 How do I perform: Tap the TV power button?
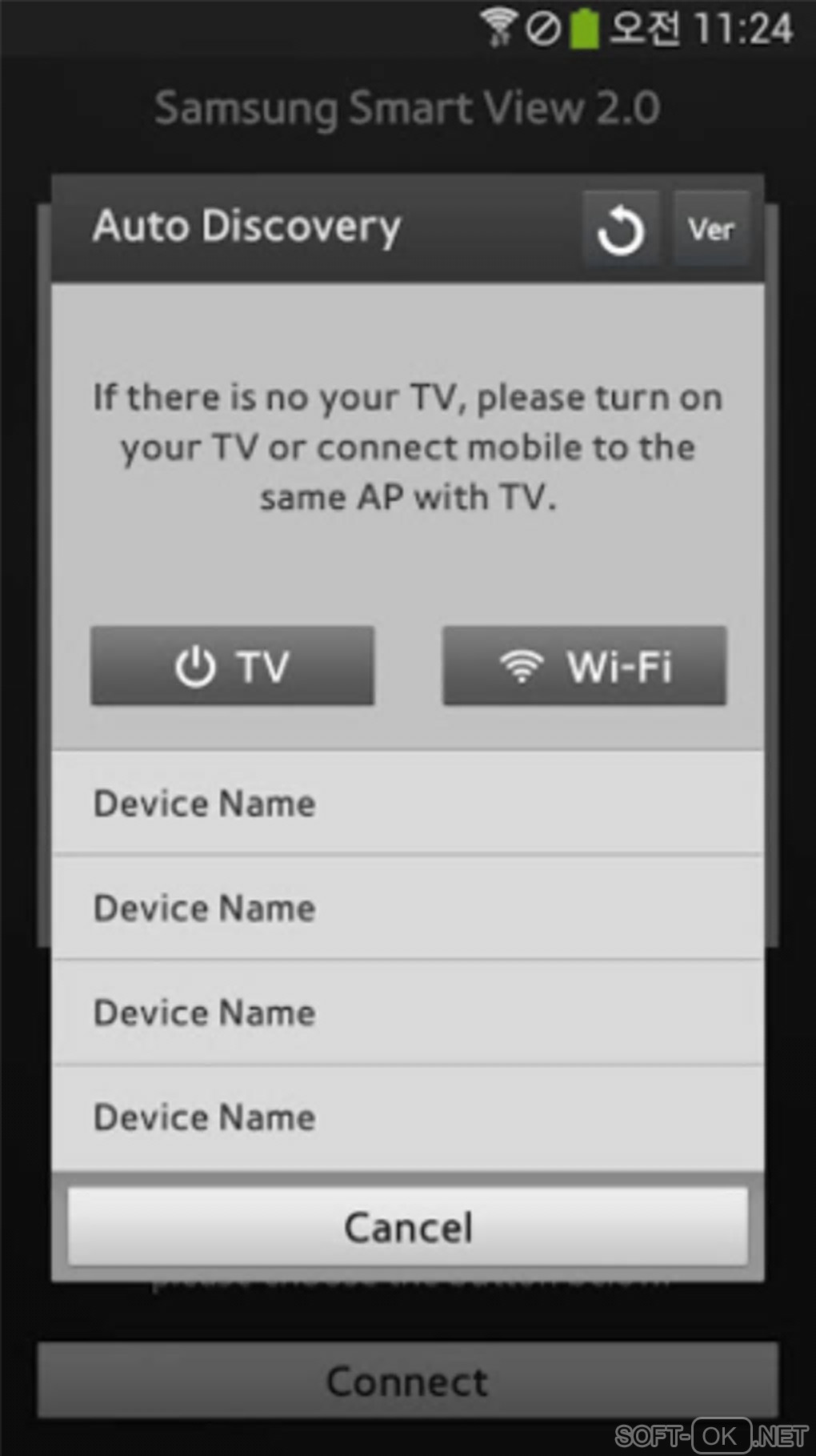232,666
